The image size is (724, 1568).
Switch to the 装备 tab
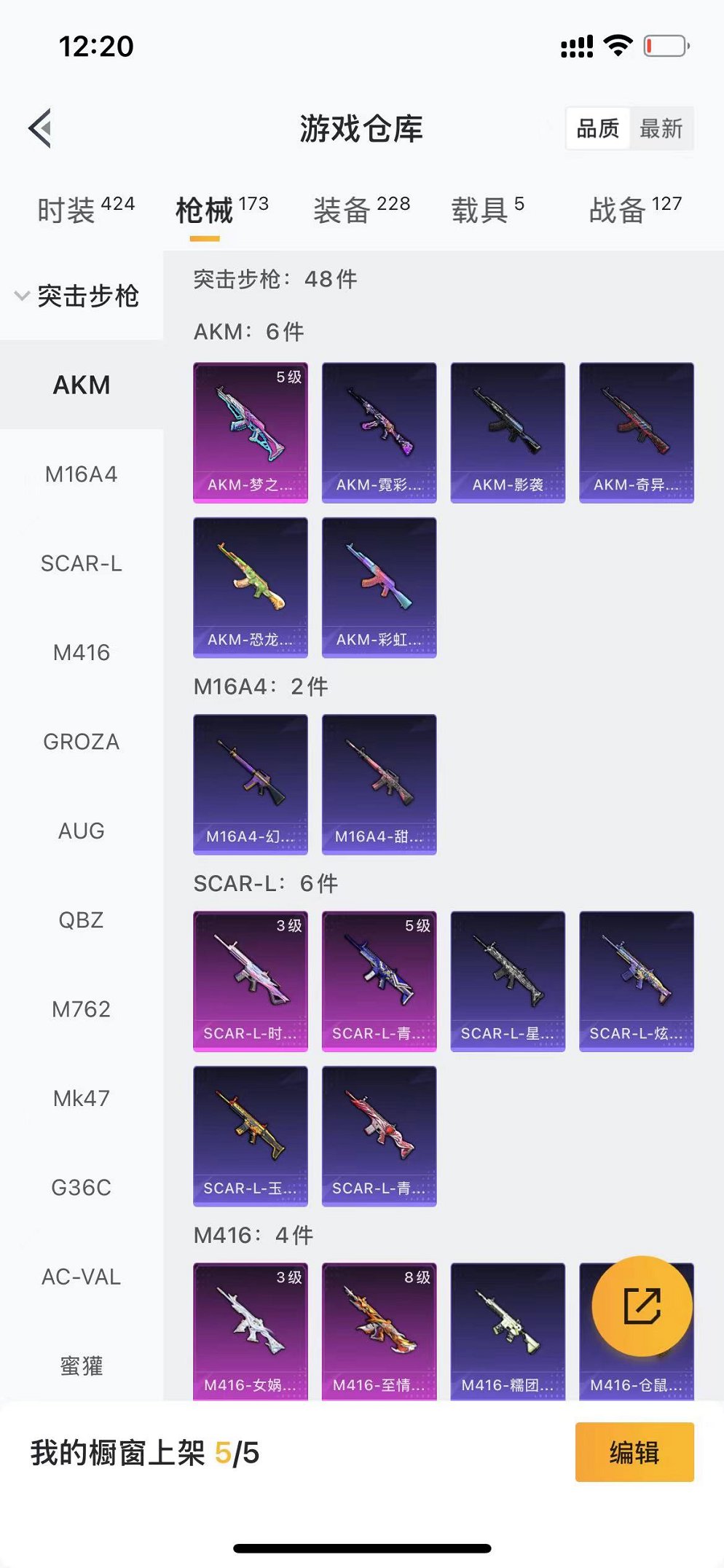[x=361, y=210]
